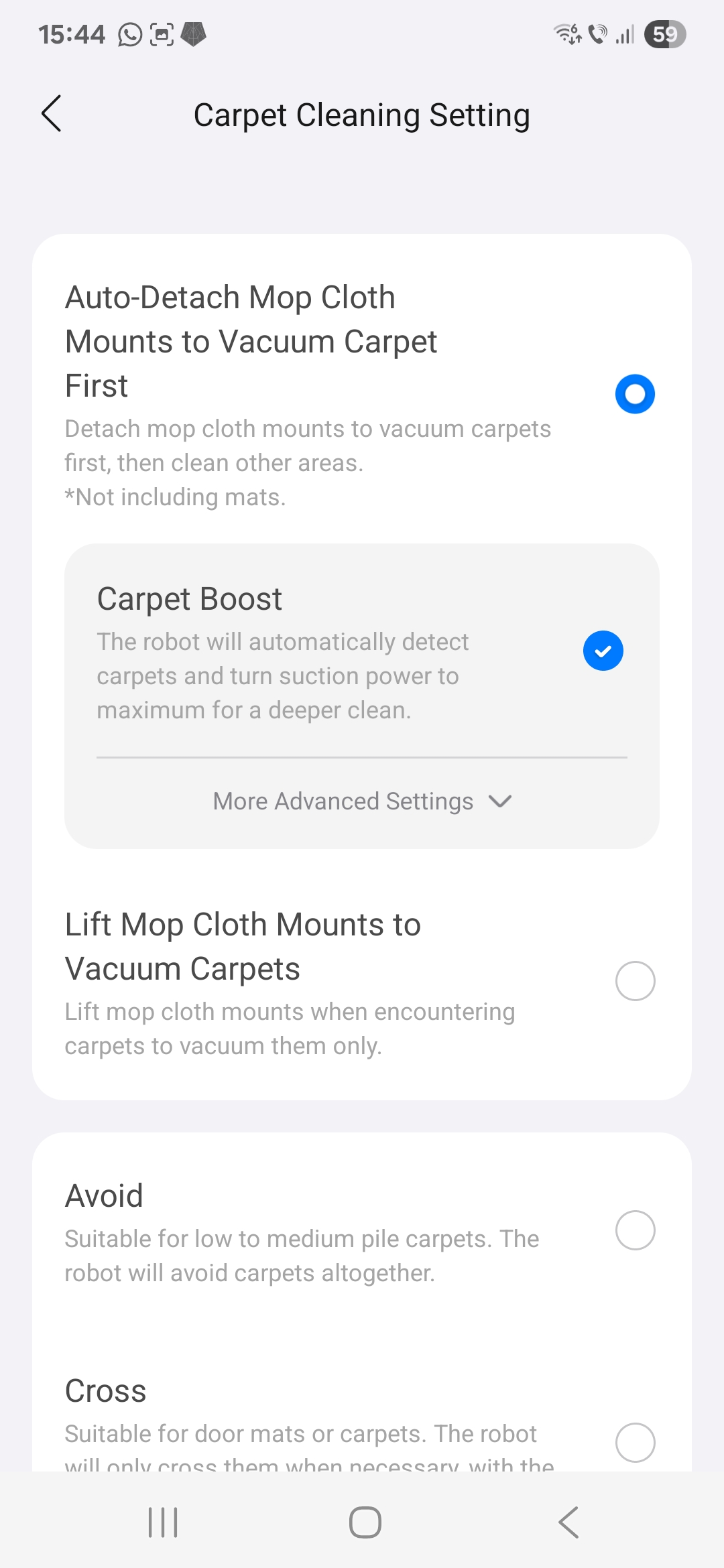724x1568 pixels.
Task: Expand More Advanced Settings
Action: (x=362, y=801)
